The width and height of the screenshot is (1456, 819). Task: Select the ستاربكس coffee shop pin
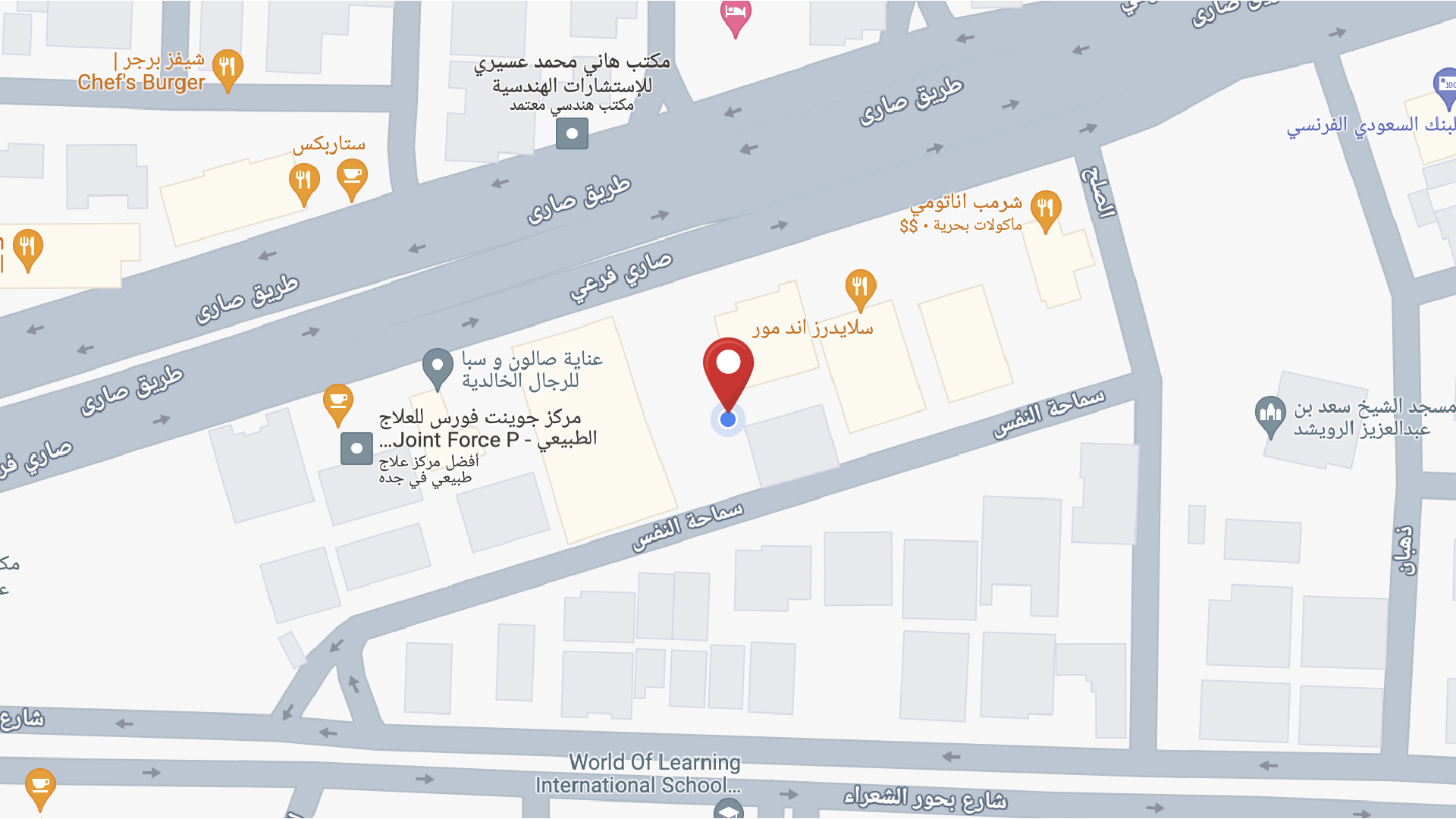pyautogui.click(x=352, y=177)
